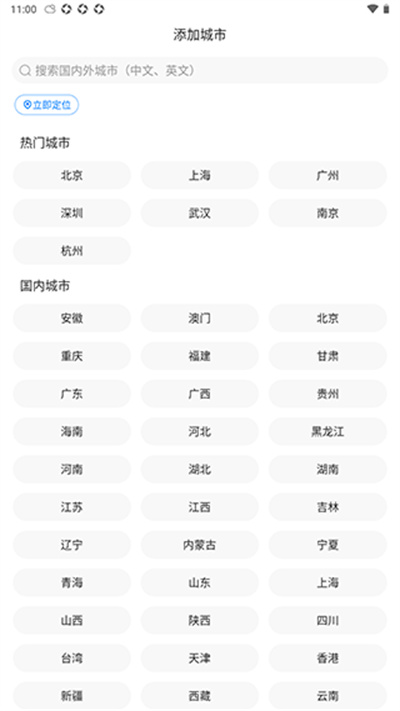
Task: Open 湖北 province
Action: (200, 469)
